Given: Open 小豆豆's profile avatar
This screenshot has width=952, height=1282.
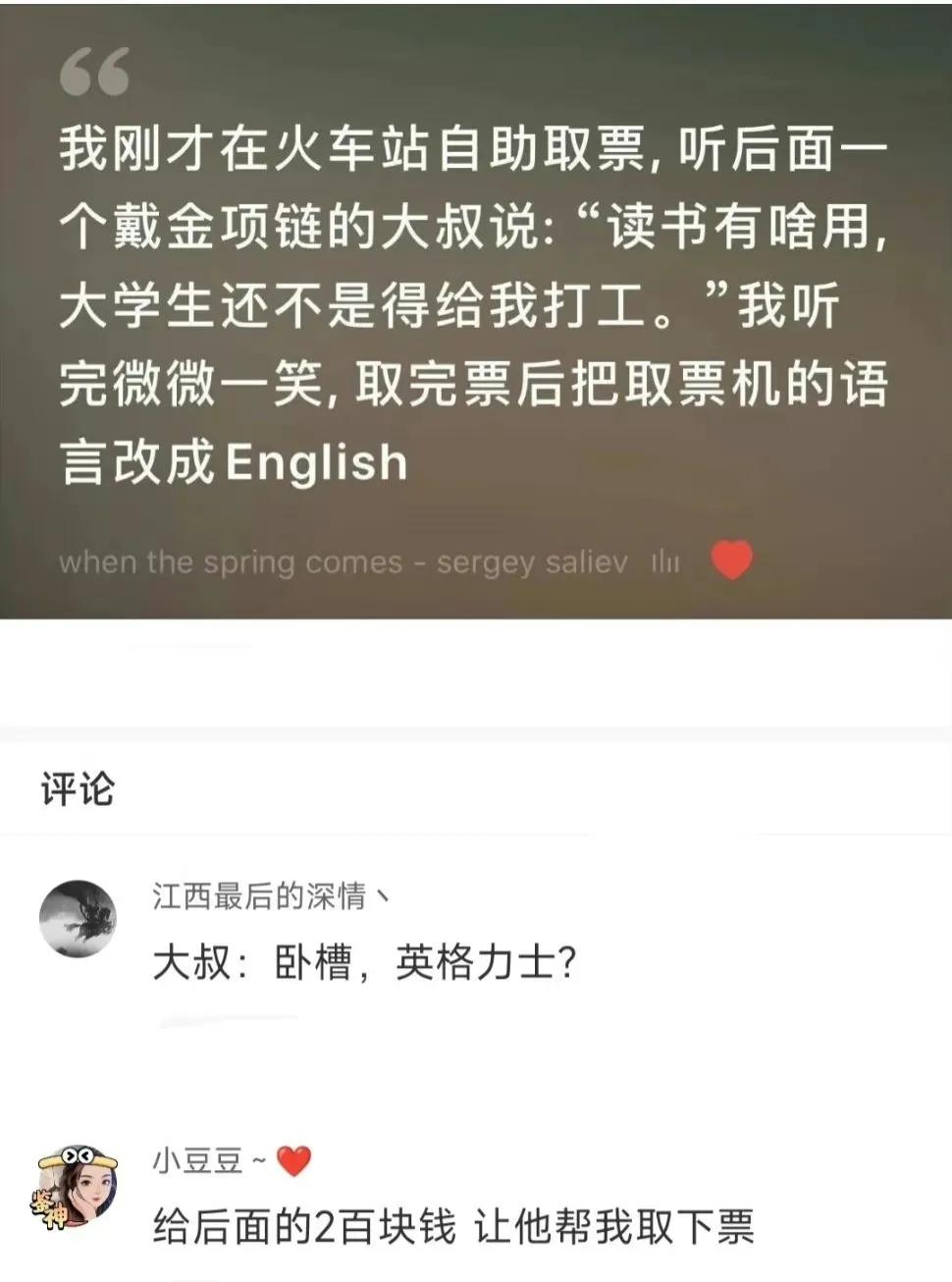Looking at the screenshot, I should tap(78, 1186).
